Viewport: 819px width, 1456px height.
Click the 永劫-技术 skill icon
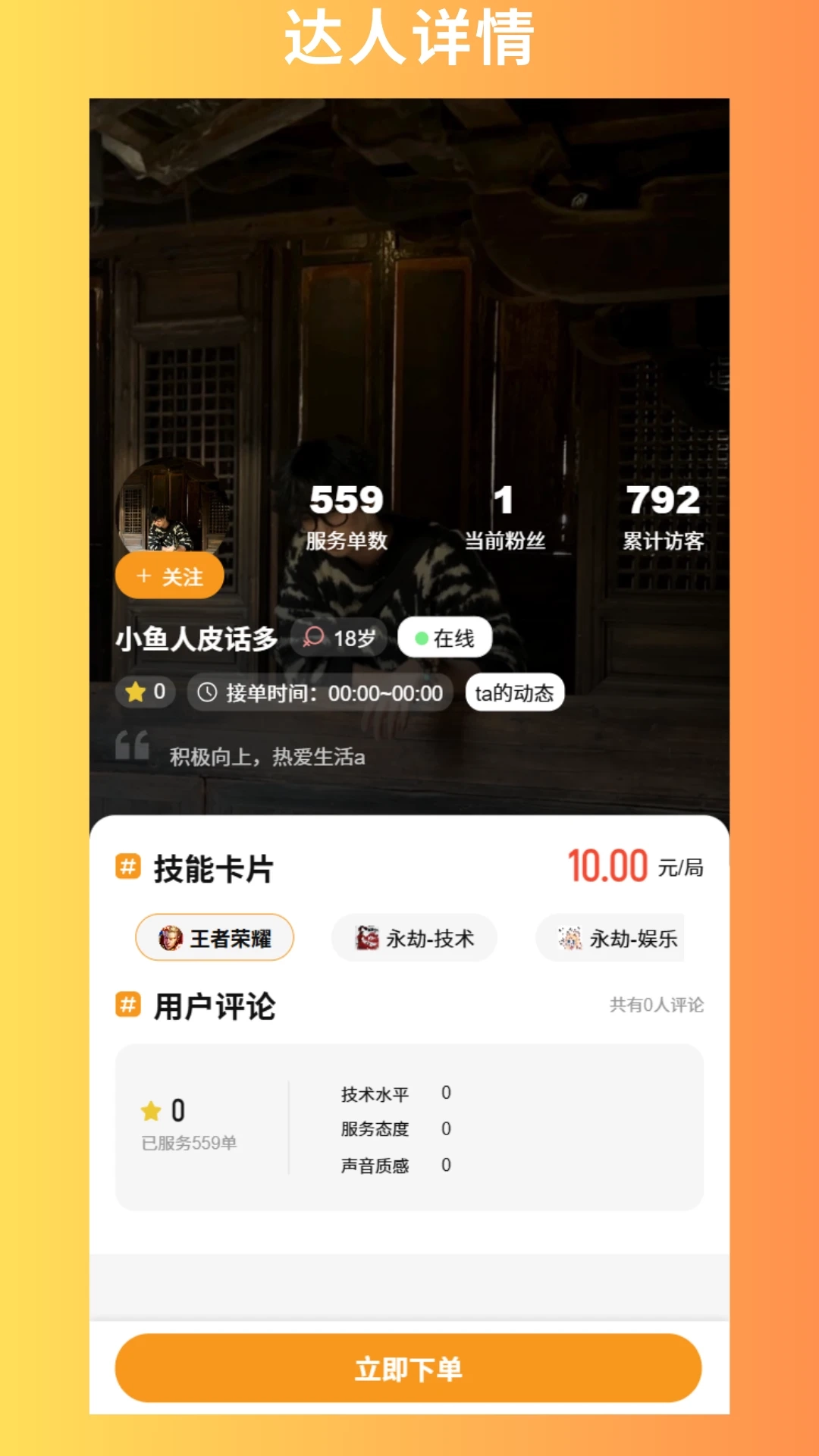click(369, 937)
